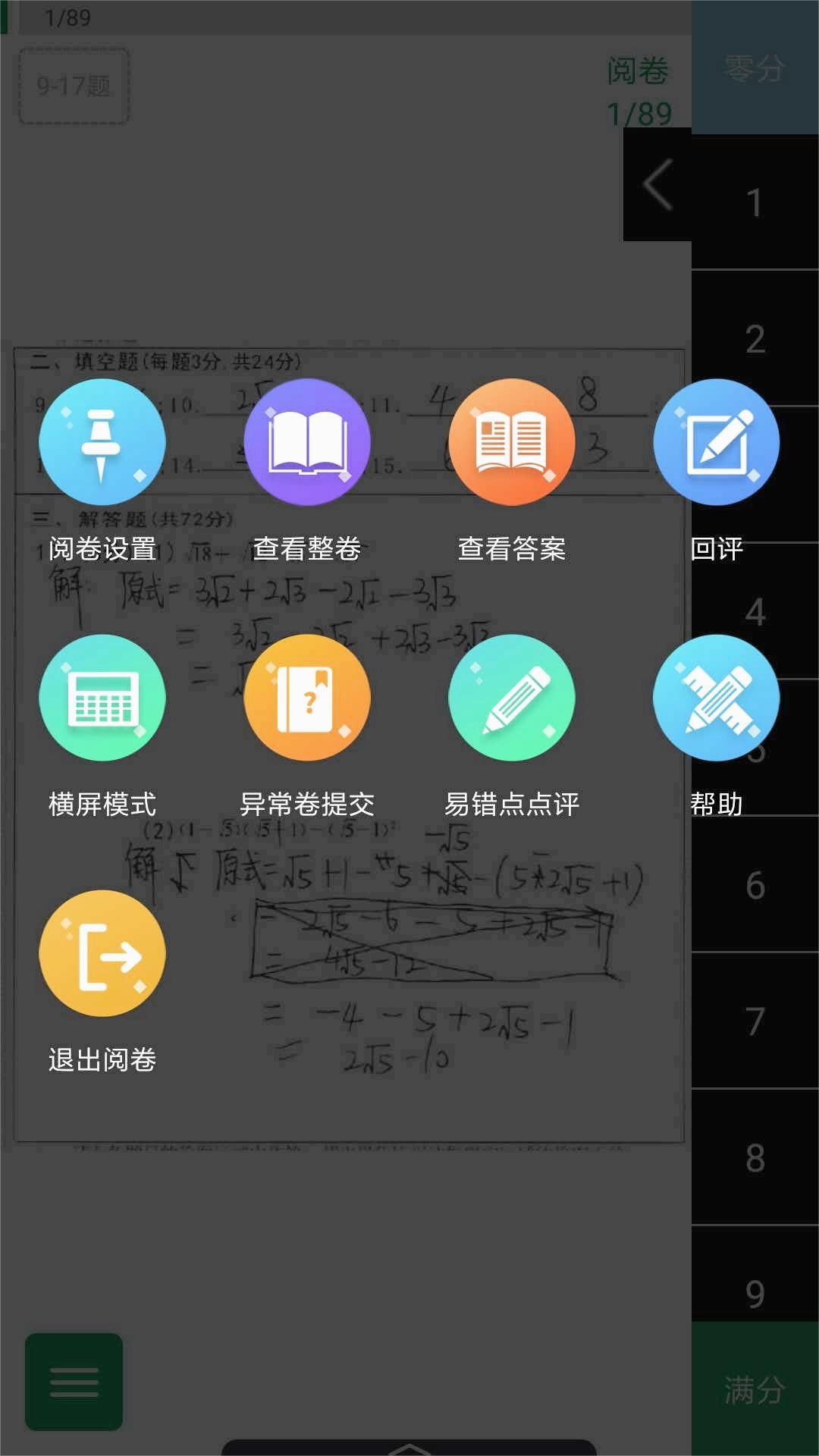Viewport: 819px width, 1456px height.
Task: Open 查看答案 to view the answers
Action: (511, 442)
